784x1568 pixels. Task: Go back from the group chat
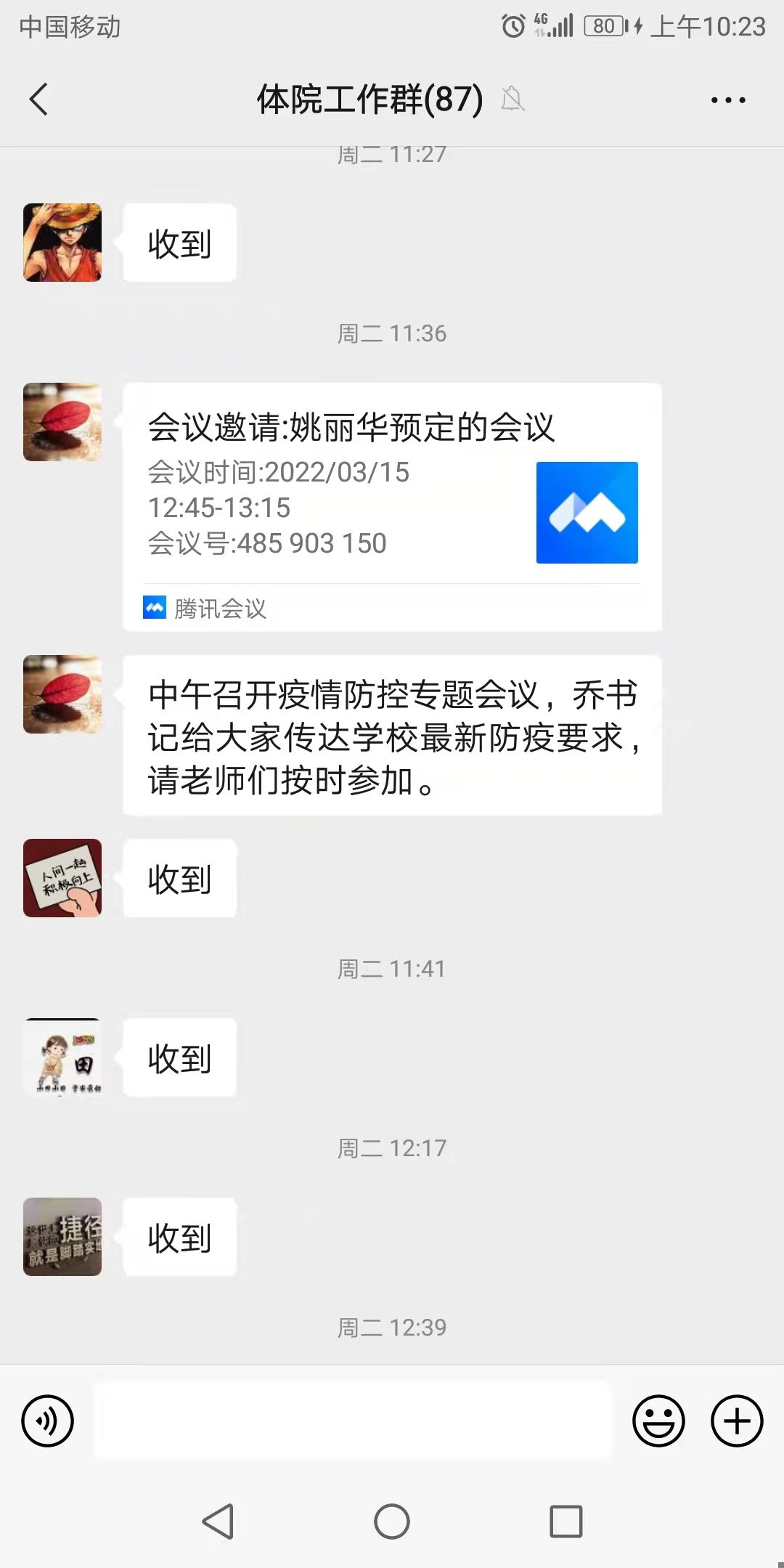39,99
